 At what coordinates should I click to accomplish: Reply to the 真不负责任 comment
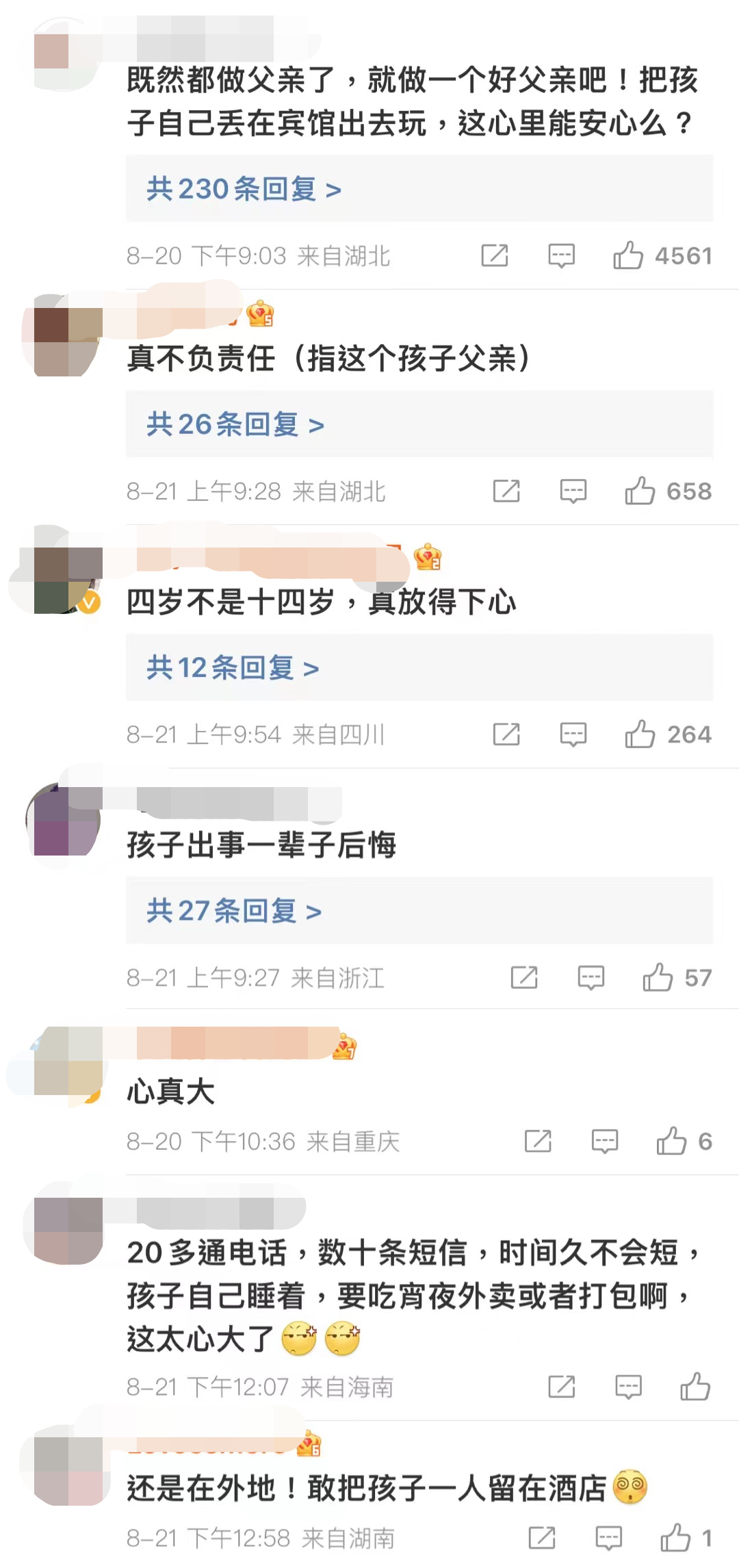click(x=573, y=491)
